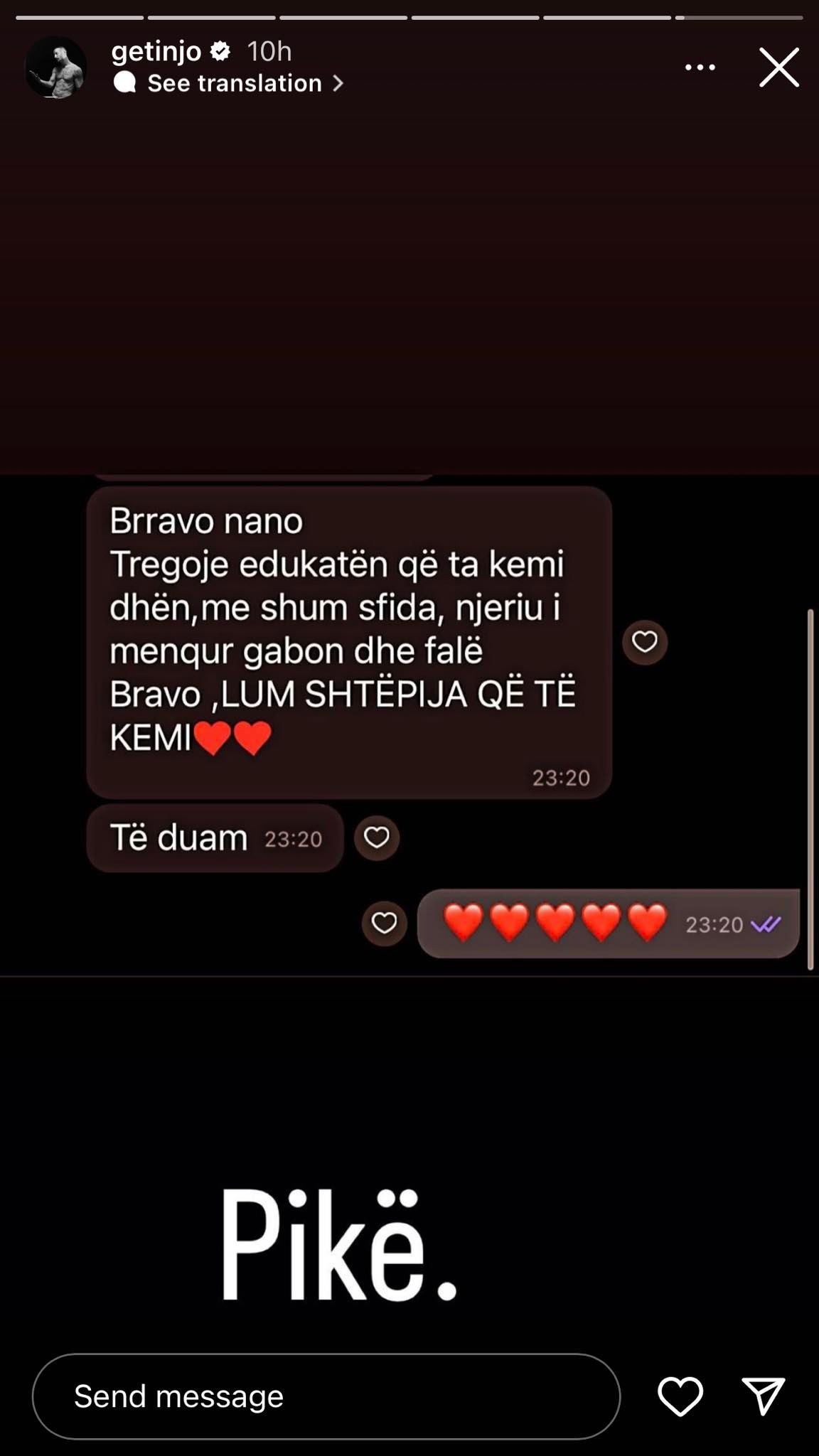Image resolution: width=819 pixels, height=1456 pixels.
Task: Close the story viewer
Action: [x=778, y=68]
